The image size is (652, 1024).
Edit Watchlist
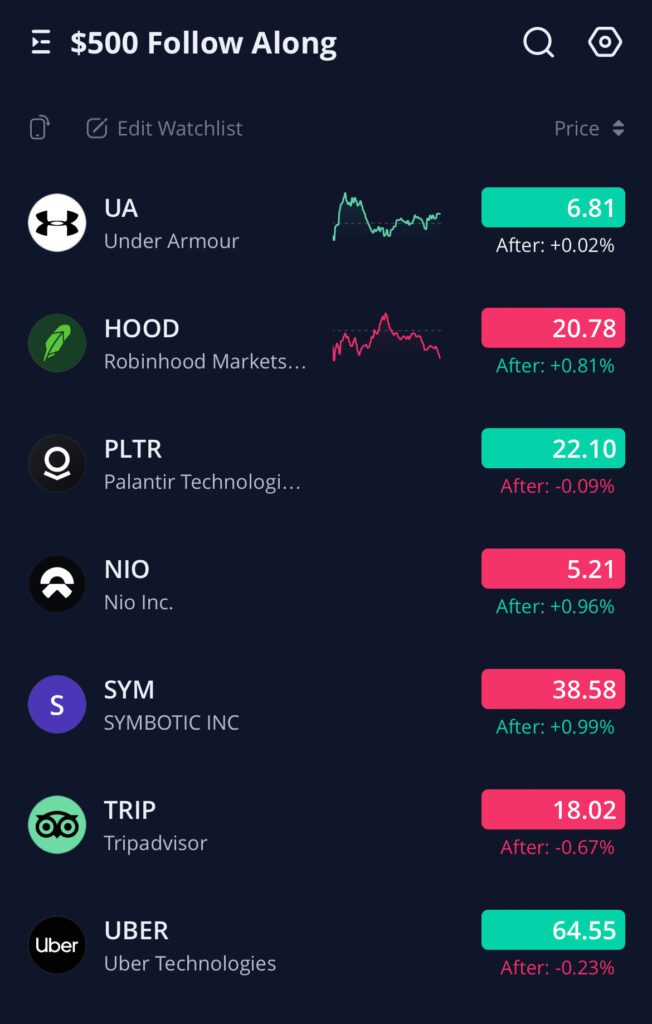coord(165,128)
